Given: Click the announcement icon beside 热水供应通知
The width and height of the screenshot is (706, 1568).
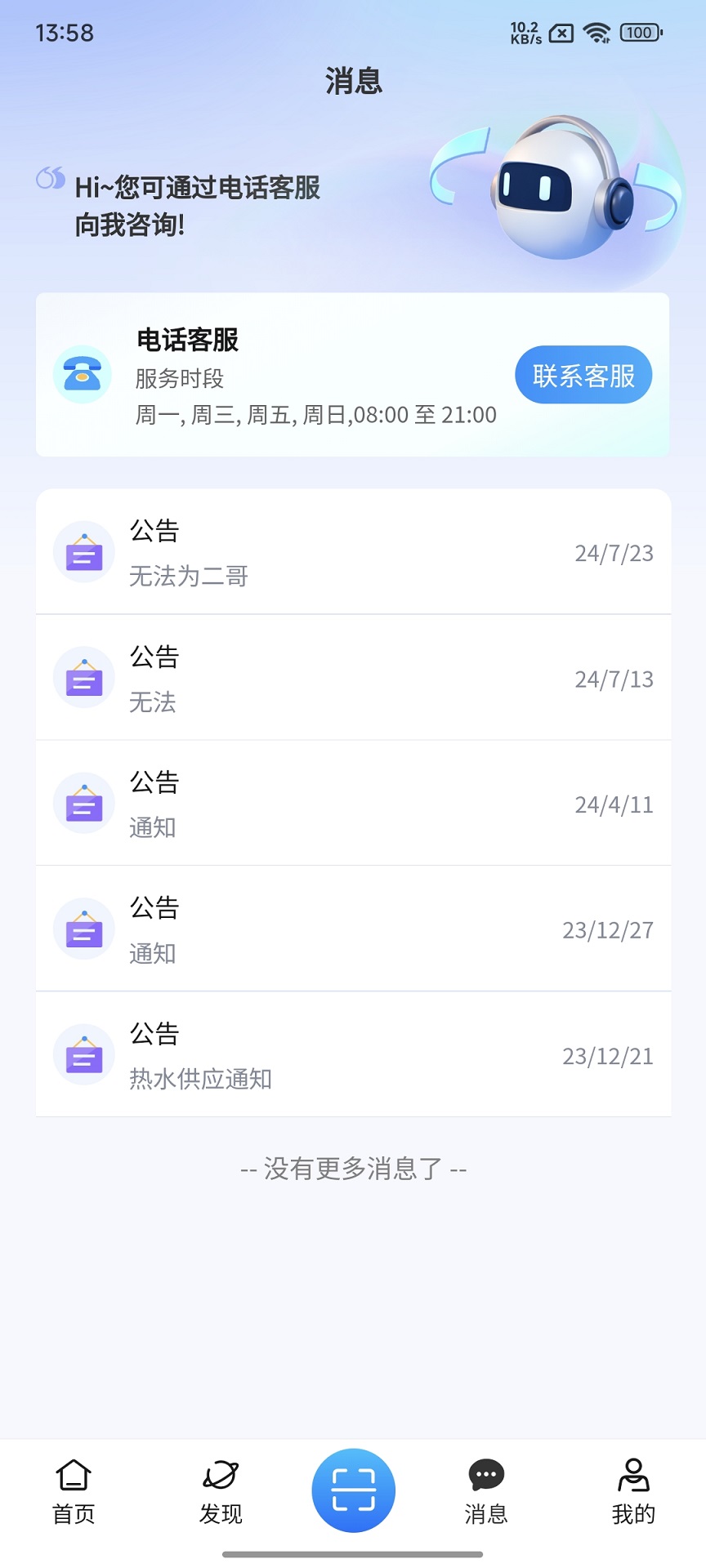Looking at the screenshot, I should [83, 1054].
